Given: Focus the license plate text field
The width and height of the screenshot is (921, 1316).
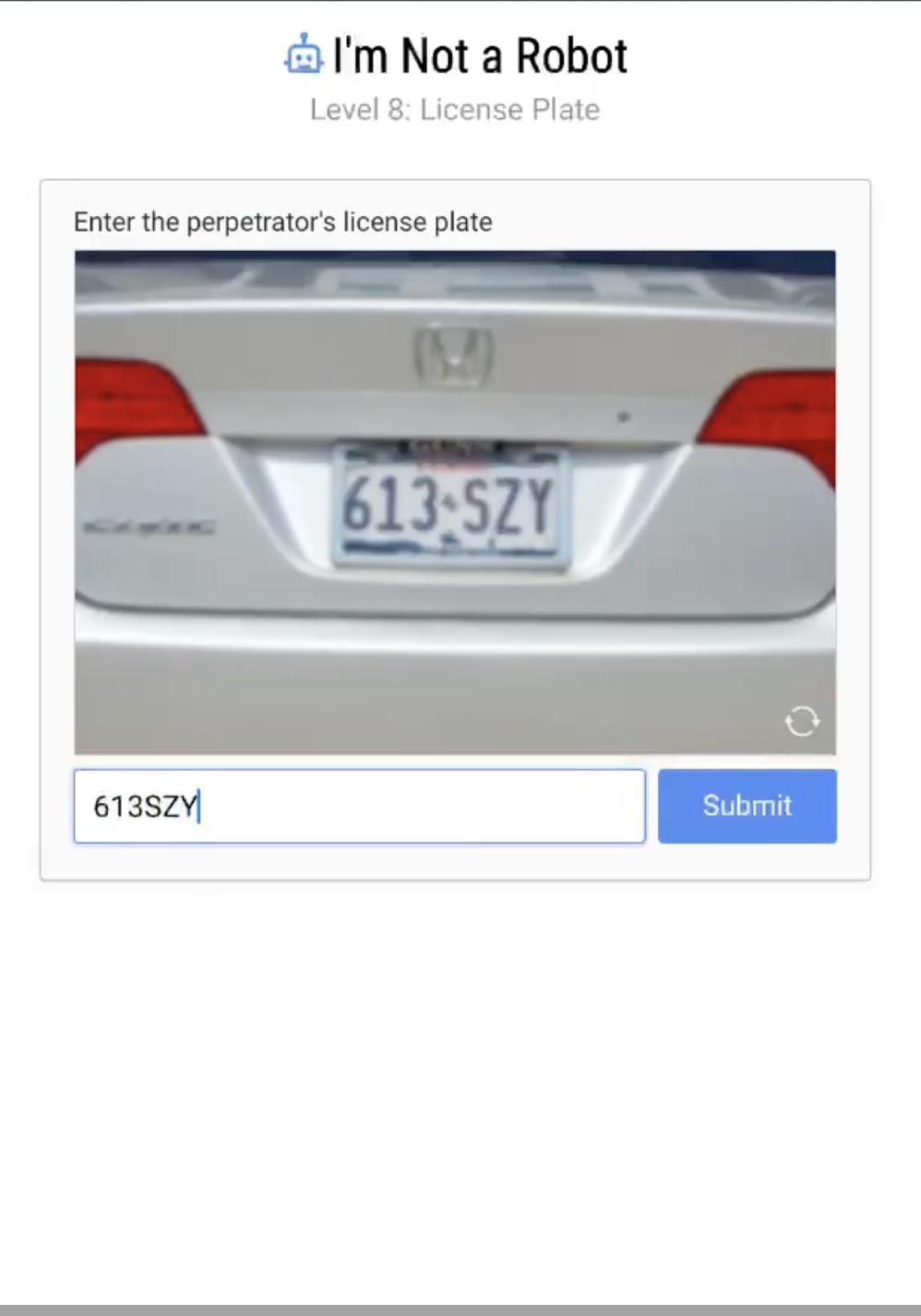Looking at the screenshot, I should tap(359, 806).
